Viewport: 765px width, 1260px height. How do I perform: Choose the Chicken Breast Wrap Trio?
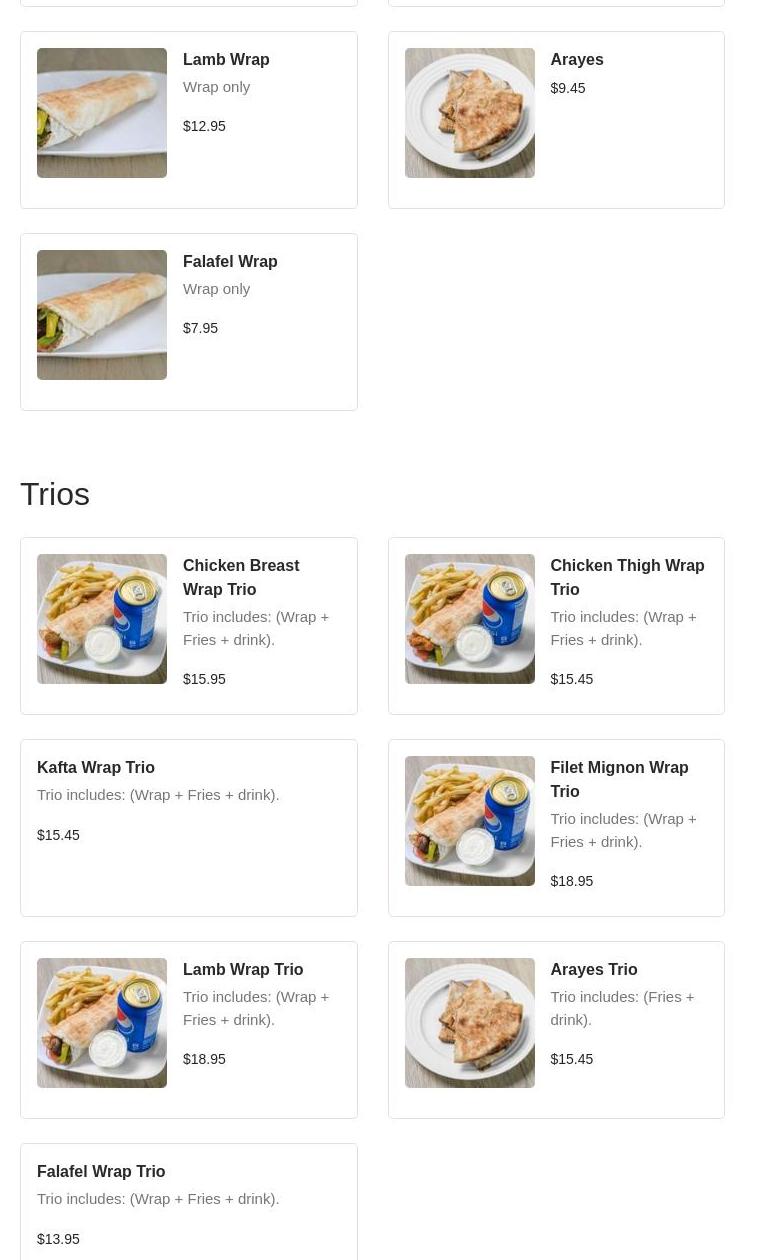click(x=189, y=626)
